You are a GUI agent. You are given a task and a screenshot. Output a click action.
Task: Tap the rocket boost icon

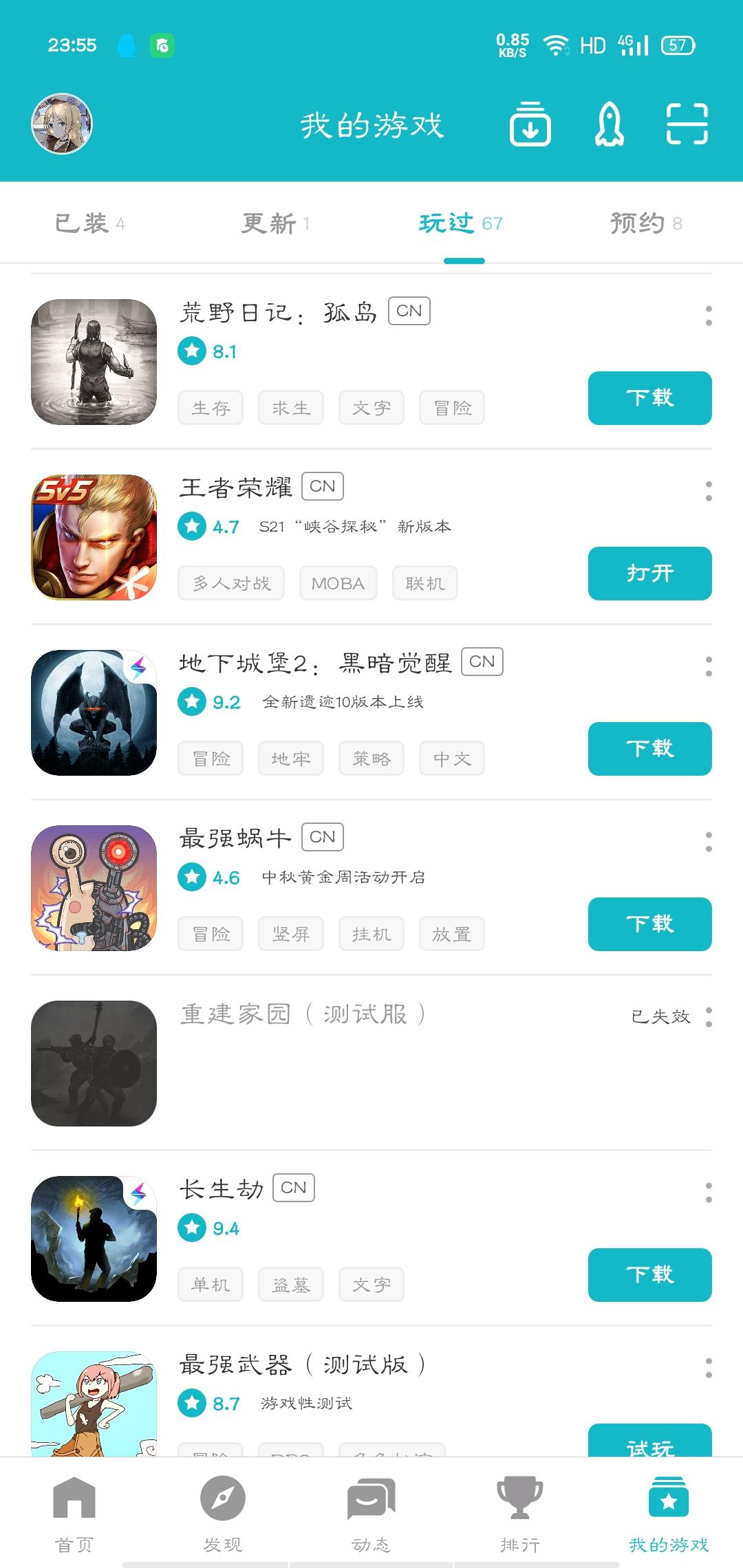[609, 124]
